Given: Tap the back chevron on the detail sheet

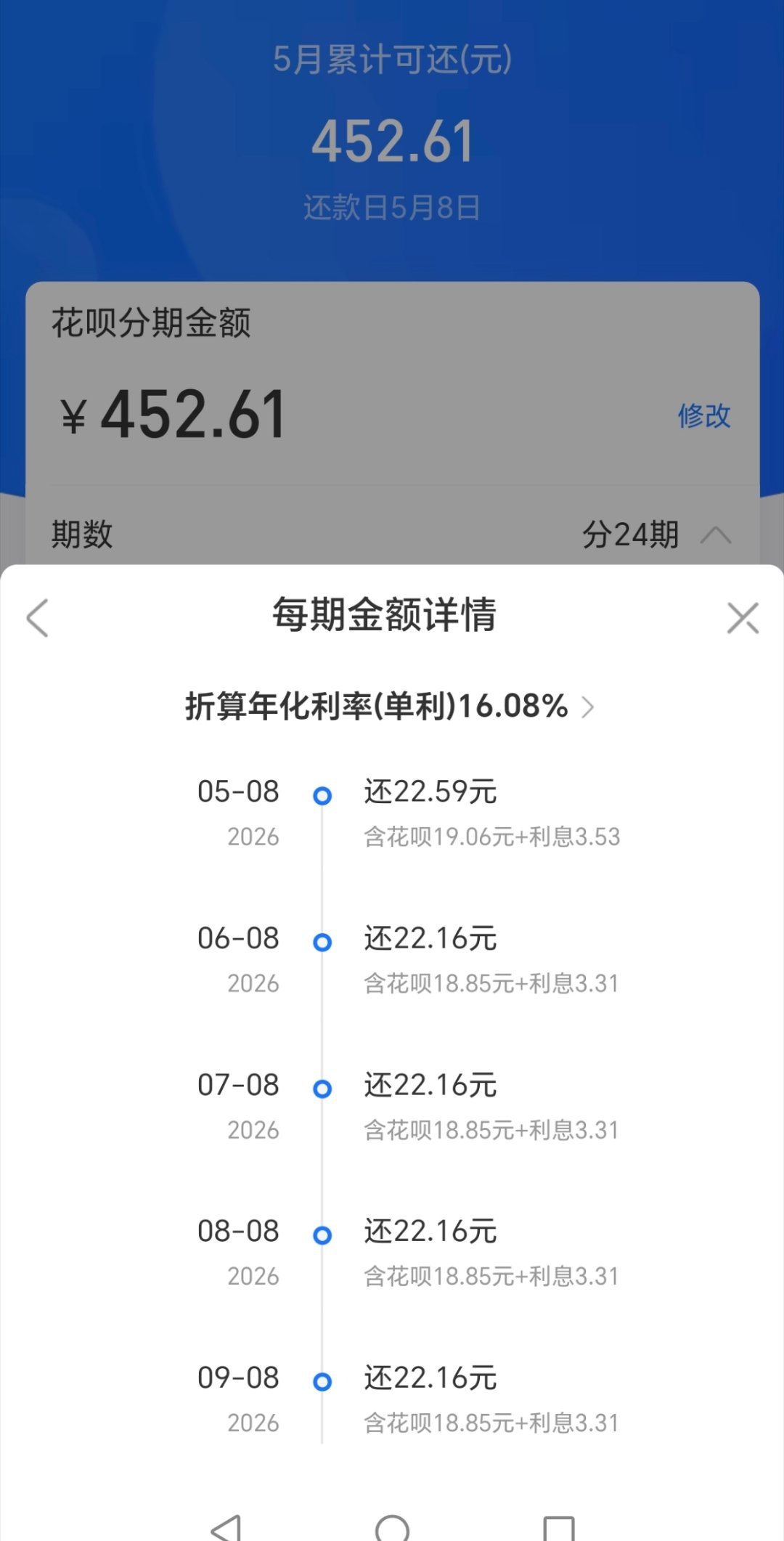Looking at the screenshot, I should pyautogui.click(x=38, y=619).
